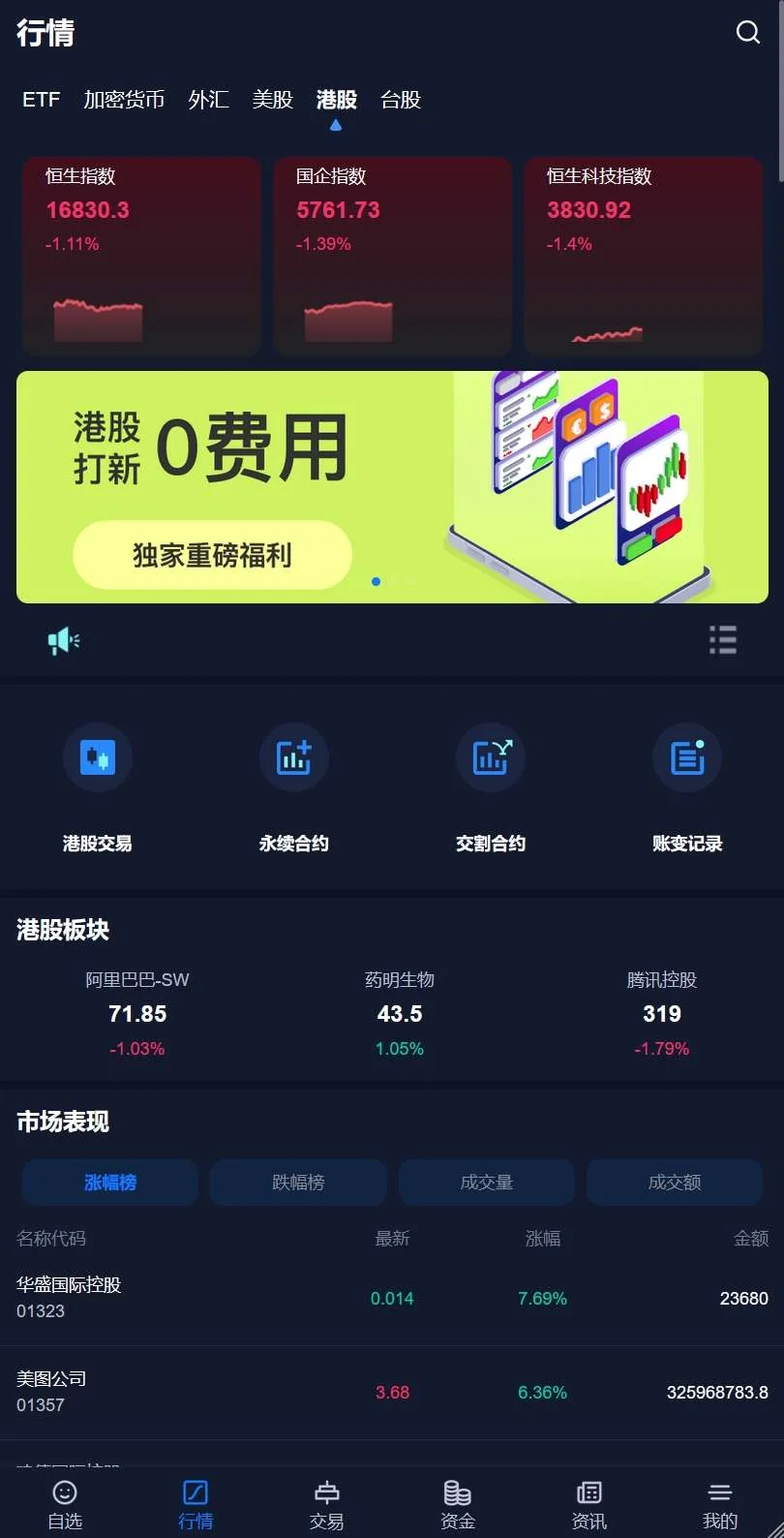Select the 美股 tab
This screenshot has width=784, height=1538.
click(272, 100)
